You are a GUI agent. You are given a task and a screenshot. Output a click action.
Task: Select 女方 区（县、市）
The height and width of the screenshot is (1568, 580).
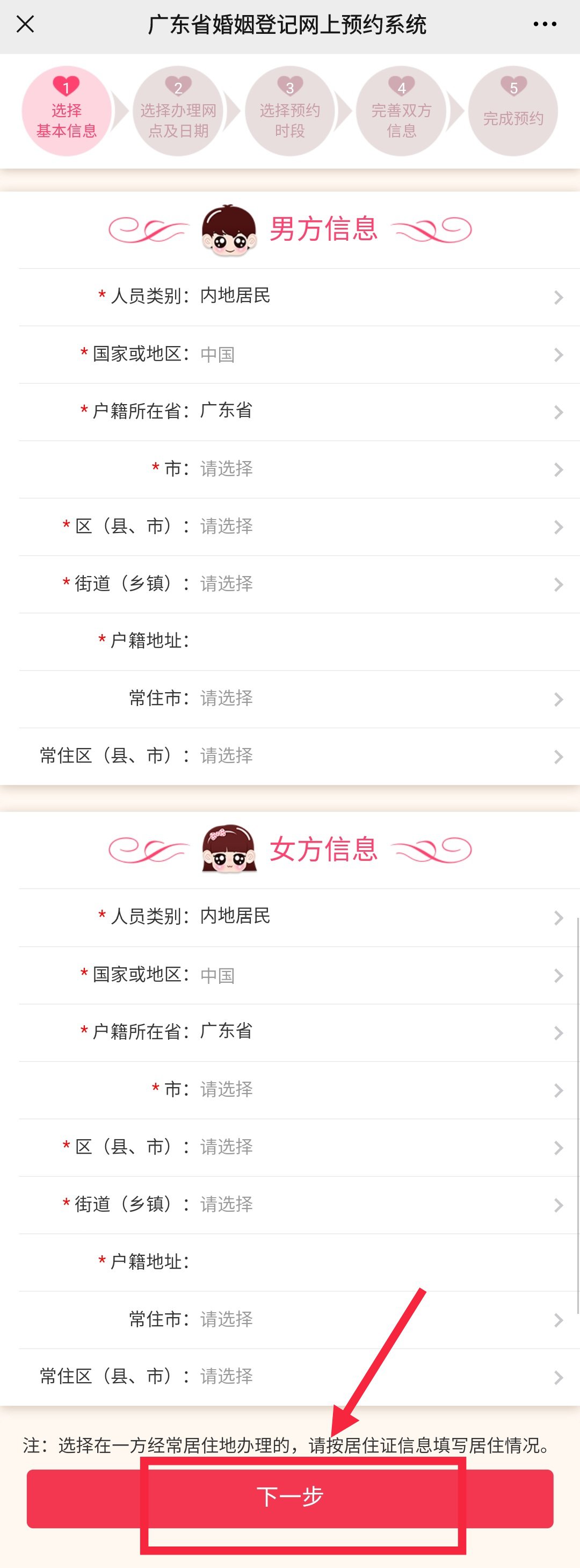pyautogui.click(x=378, y=1147)
